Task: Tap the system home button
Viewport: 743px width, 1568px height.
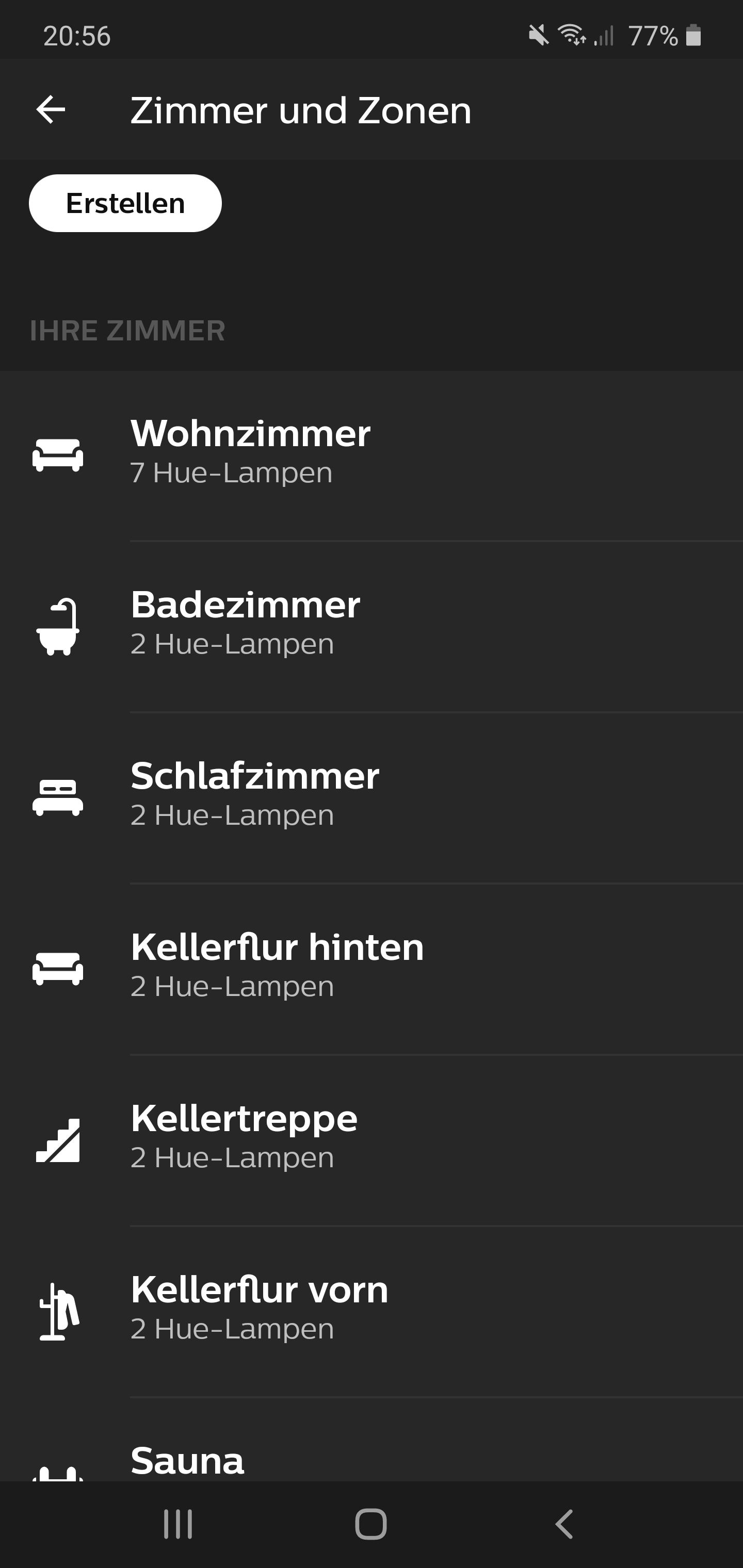Action: [x=371, y=1524]
